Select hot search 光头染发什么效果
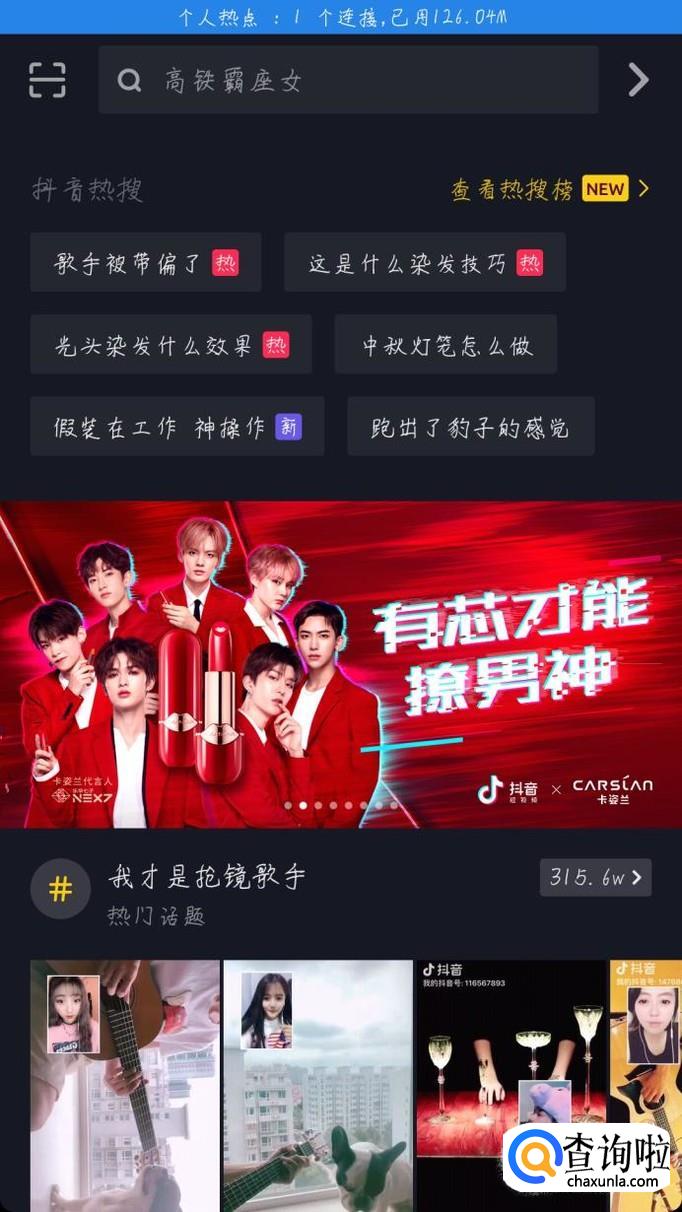Viewport: 682px width, 1212px height. click(x=170, y=345)
